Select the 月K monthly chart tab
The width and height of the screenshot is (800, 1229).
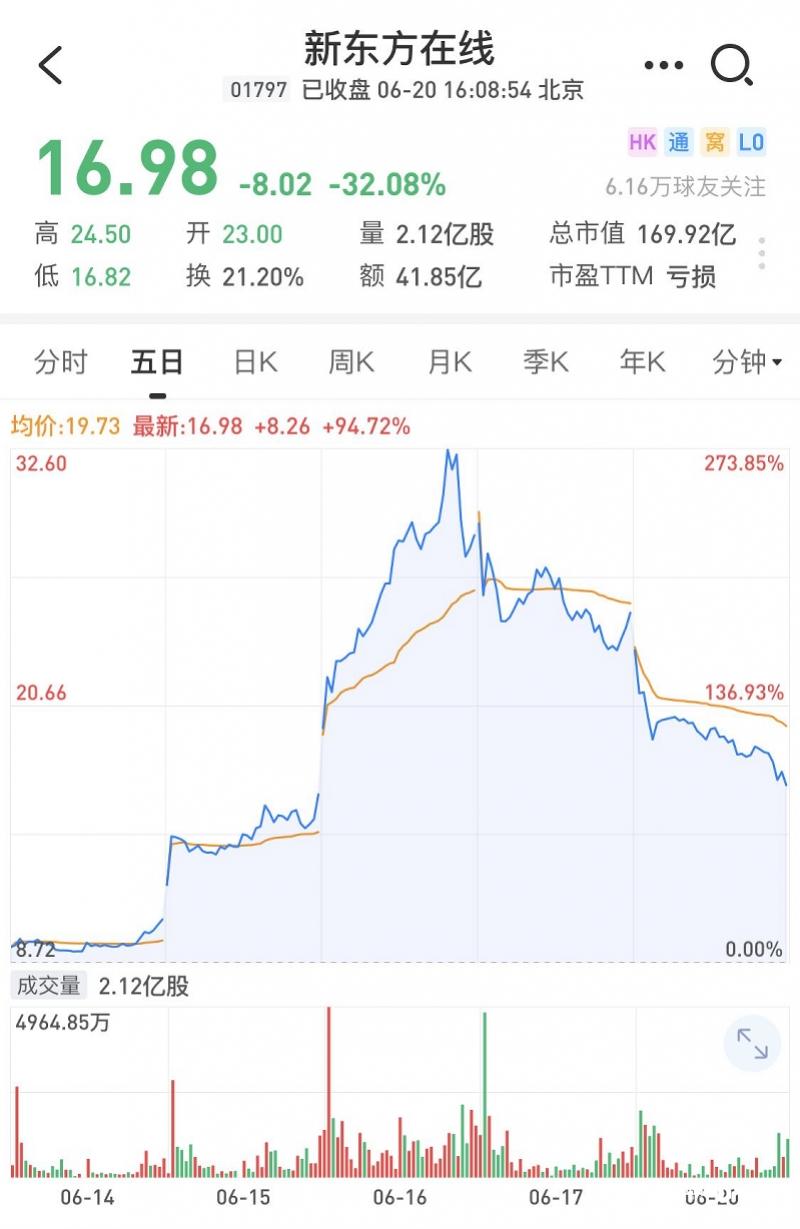pyautogui.click(x=447, y=362)
